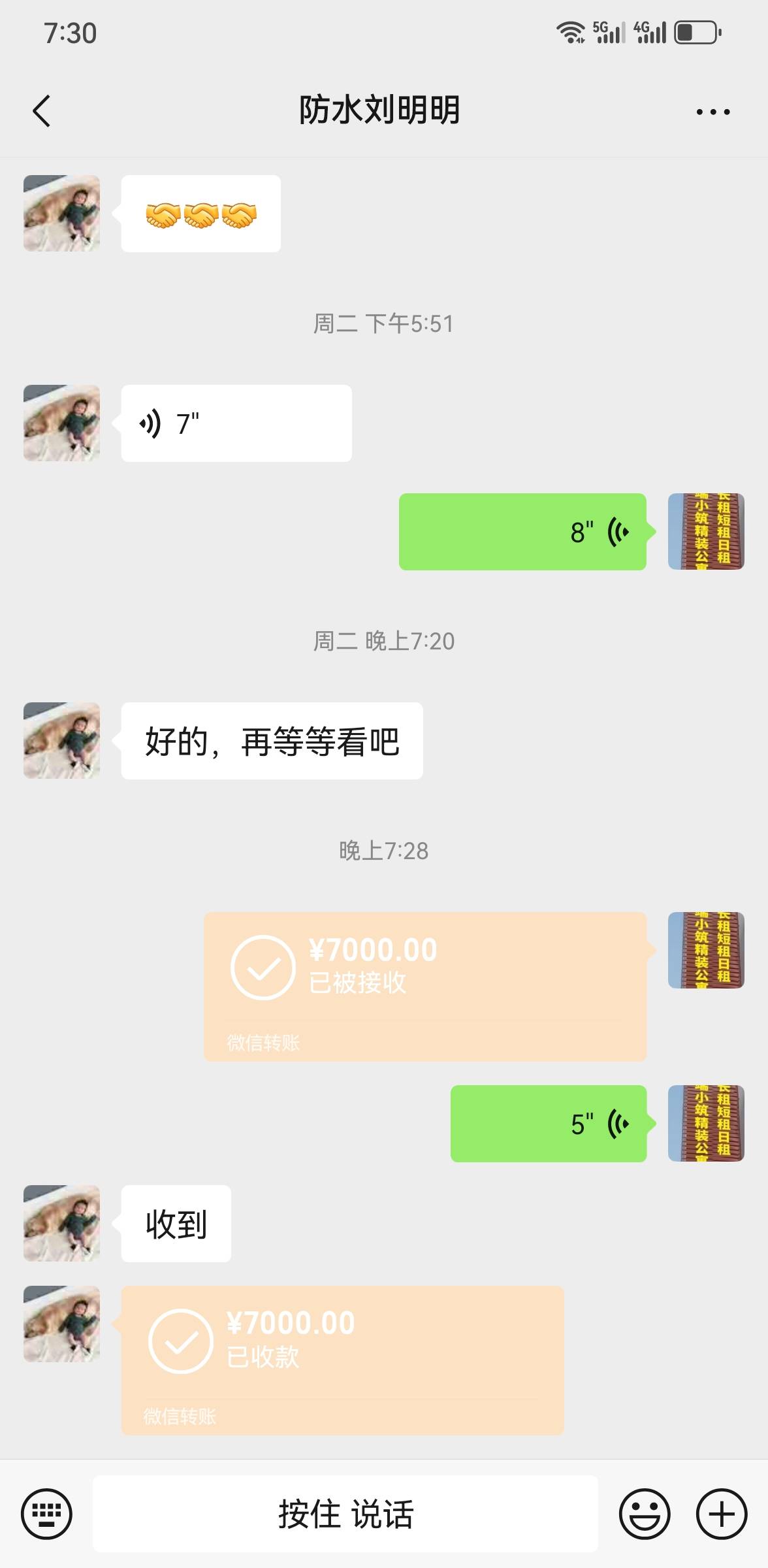The height and width of the screenshot is (1568, 768).
Task: Switch to keyboard text input
Action: click(46, 1514)
